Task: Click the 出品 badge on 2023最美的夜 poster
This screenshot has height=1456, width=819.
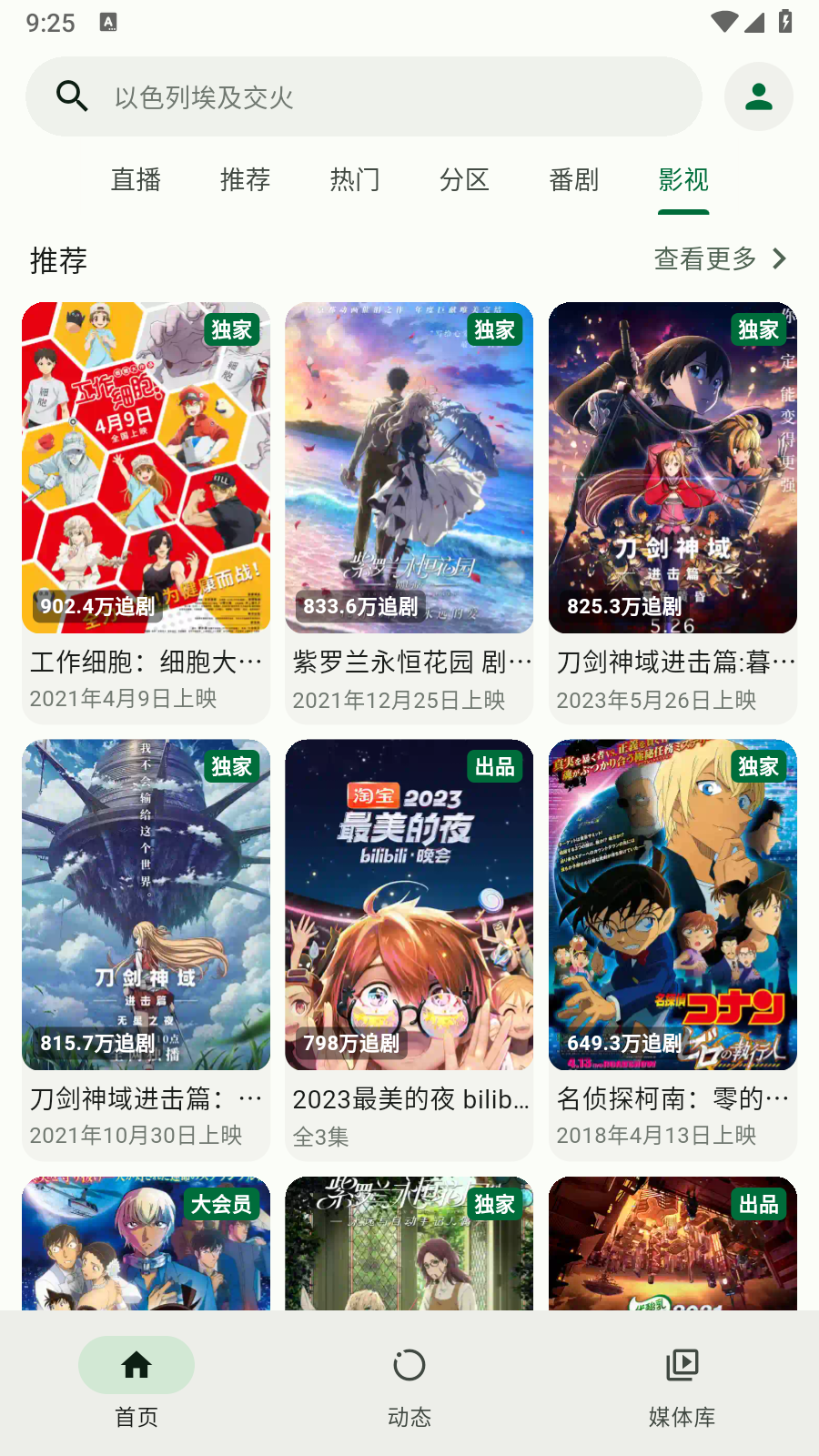Action: [x=494, y=767]
